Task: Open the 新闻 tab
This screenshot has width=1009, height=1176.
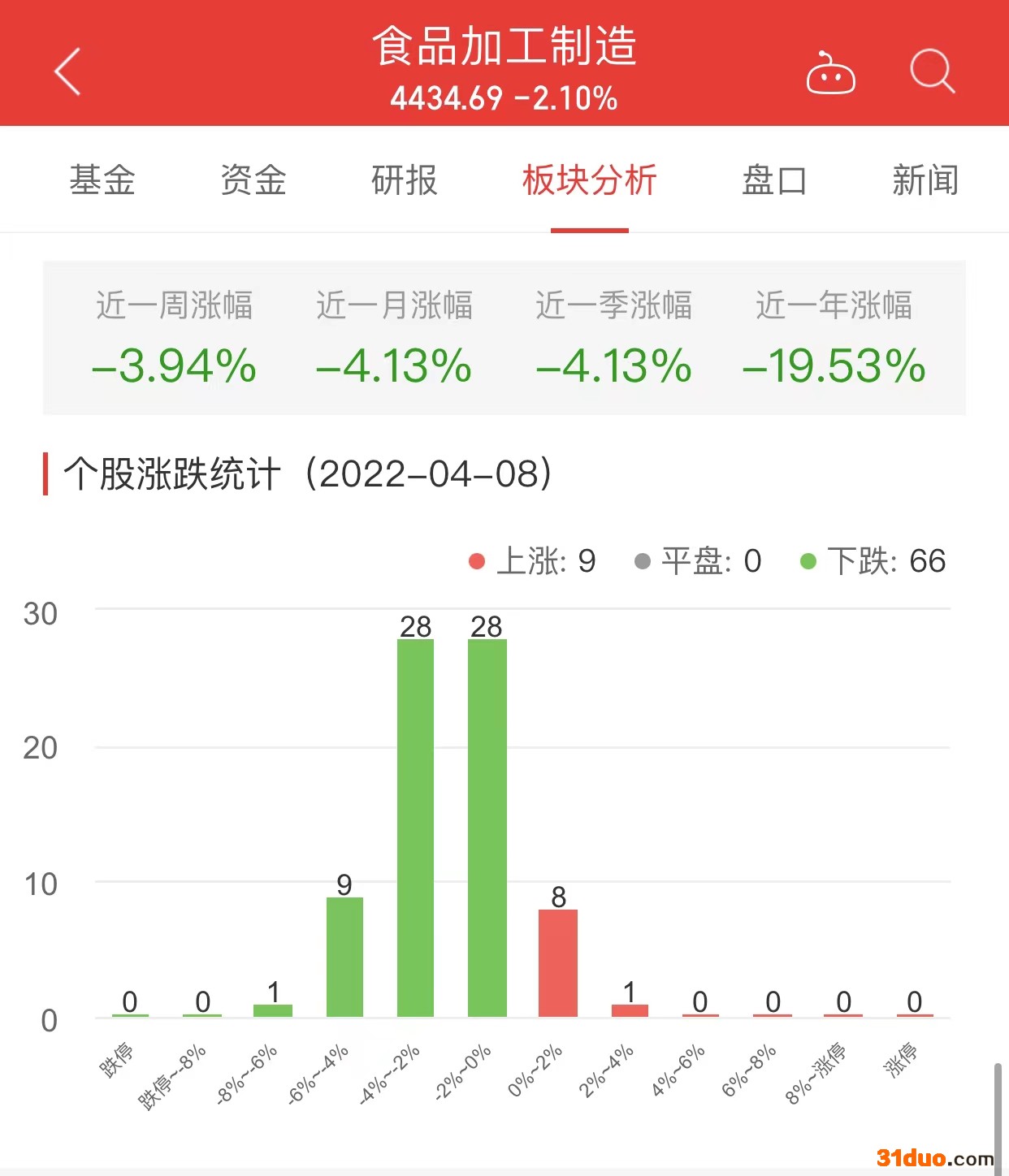Action: coord(925,180)
